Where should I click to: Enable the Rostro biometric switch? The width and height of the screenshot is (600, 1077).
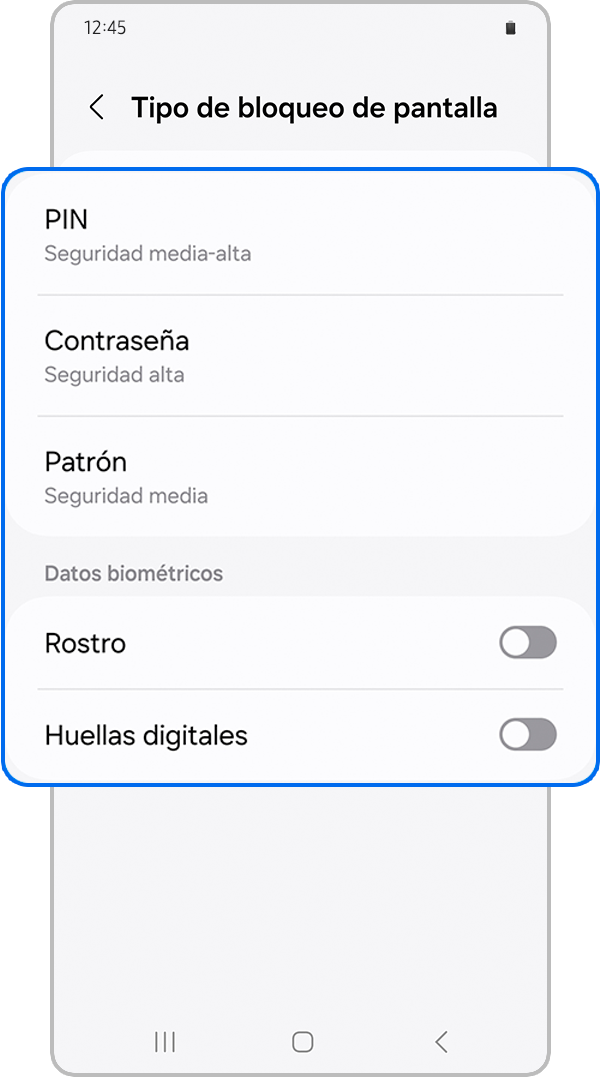pos(527,643)
